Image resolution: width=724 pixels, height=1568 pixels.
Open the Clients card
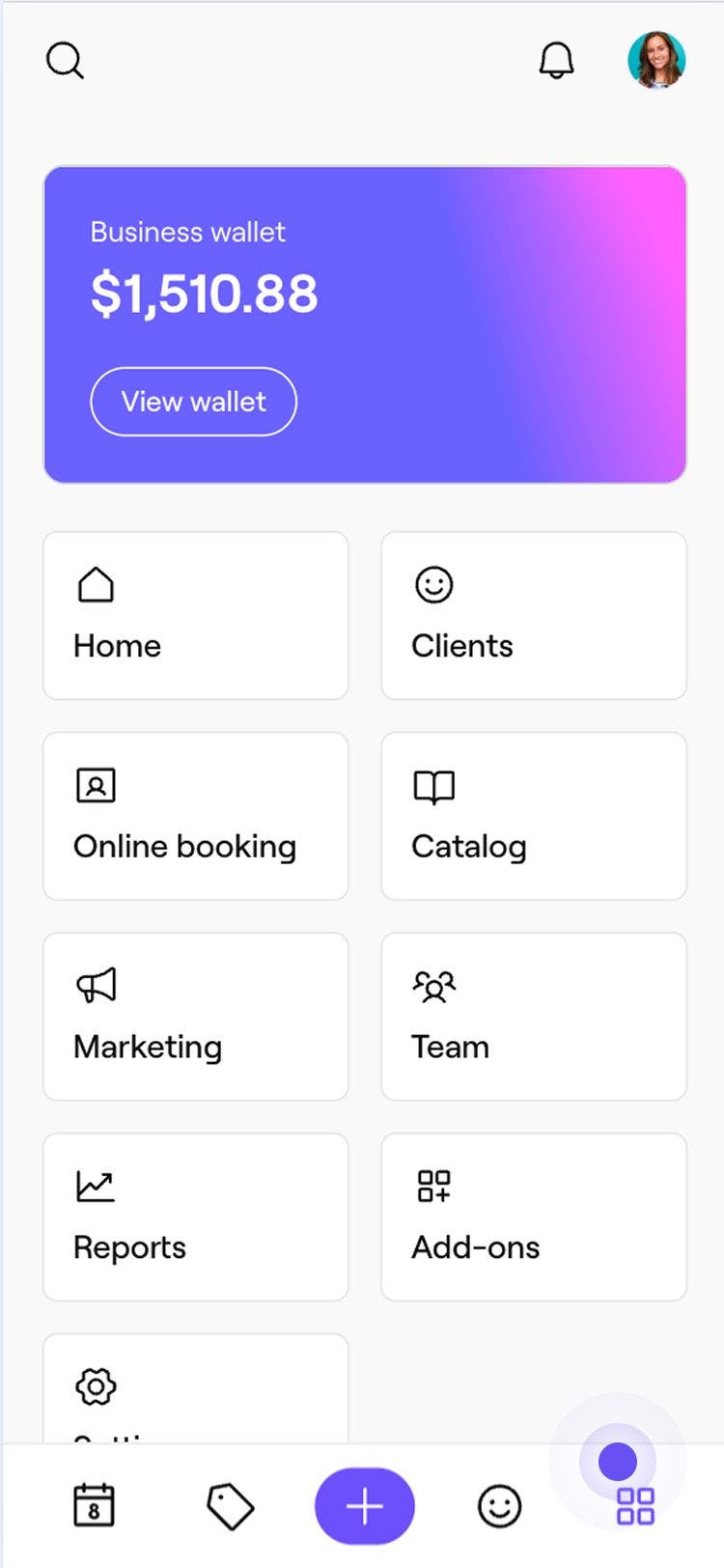(x=533, y=615)
